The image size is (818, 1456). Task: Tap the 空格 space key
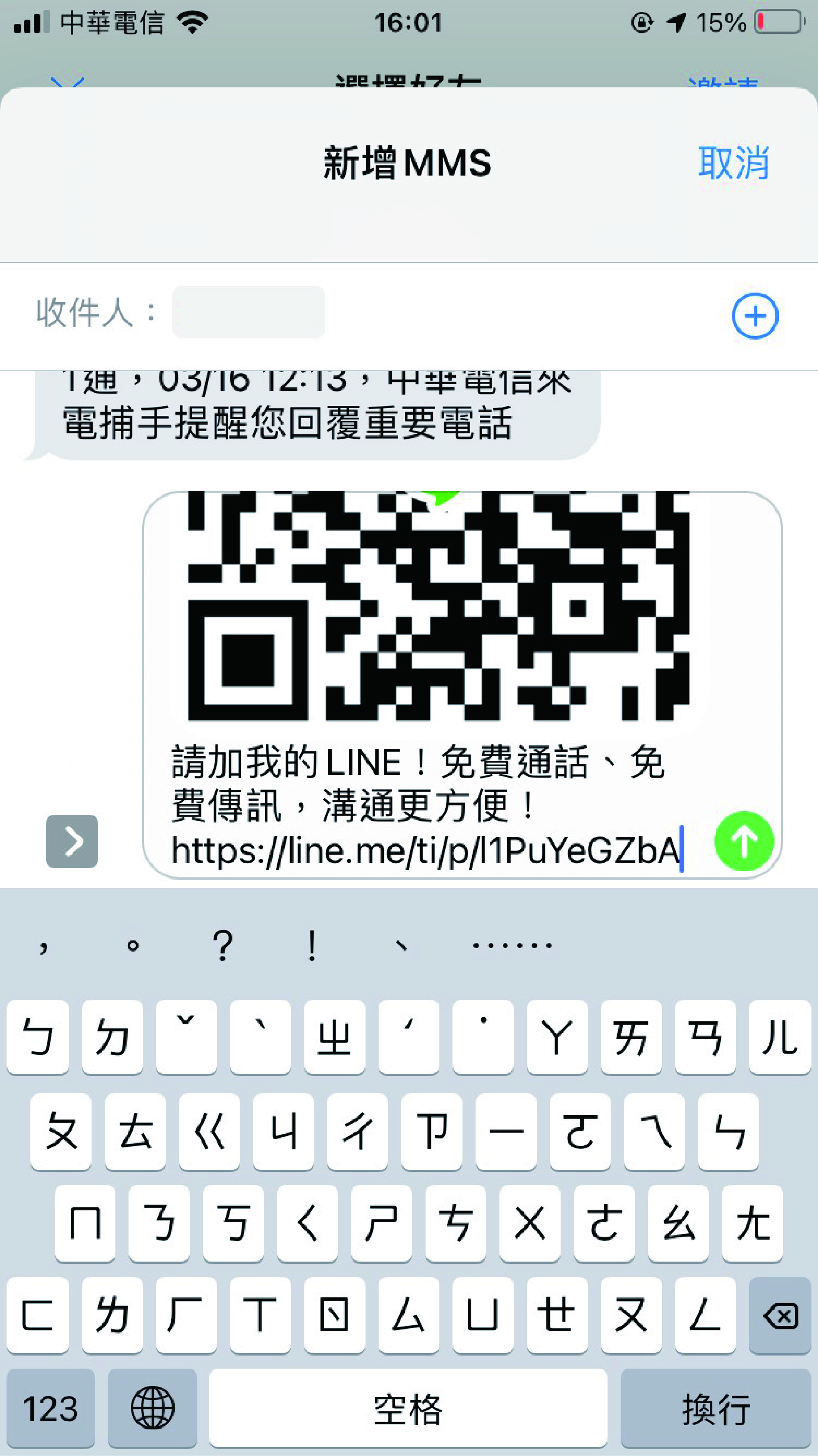[408, 1408]
